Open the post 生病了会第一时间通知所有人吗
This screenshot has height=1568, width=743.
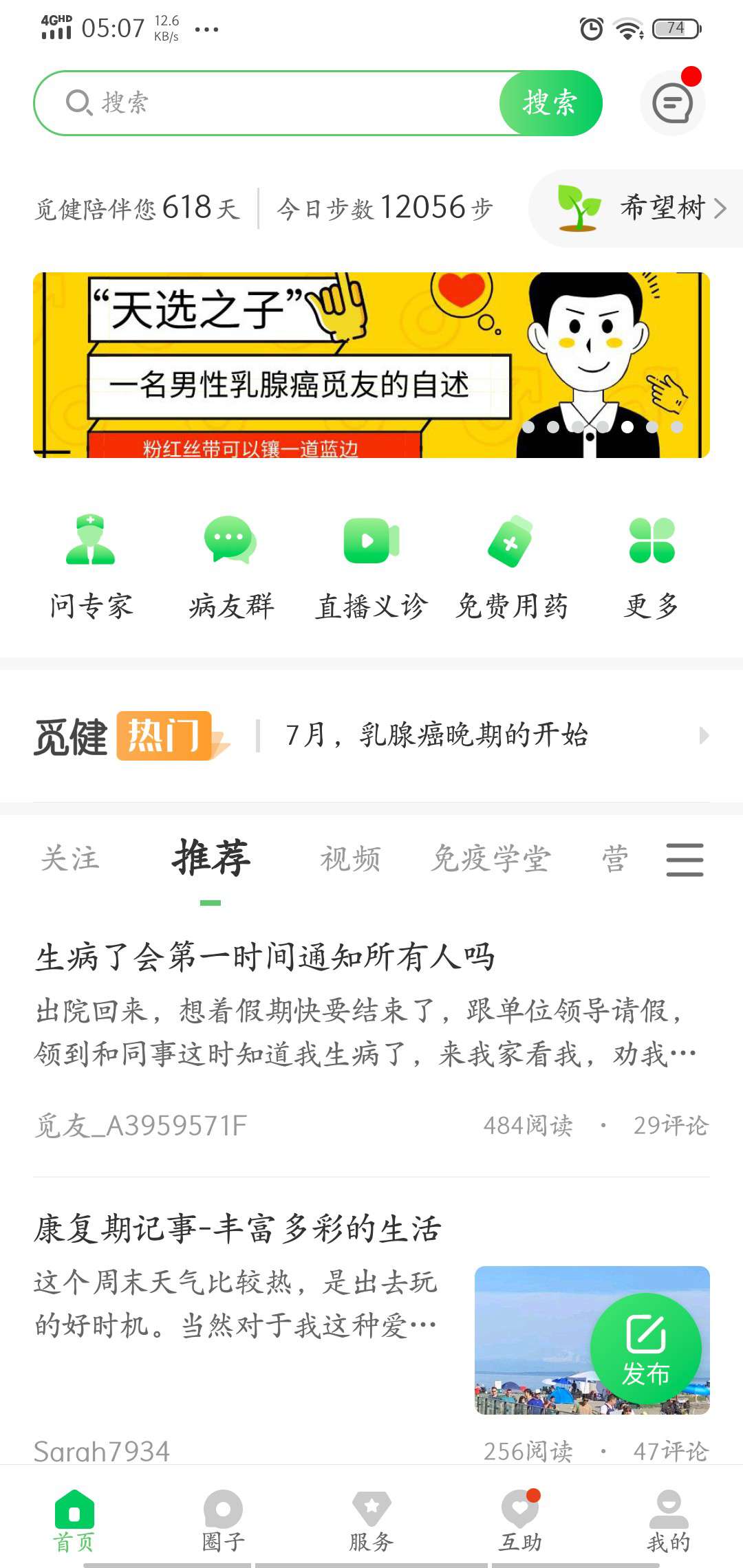click(265, 956)
